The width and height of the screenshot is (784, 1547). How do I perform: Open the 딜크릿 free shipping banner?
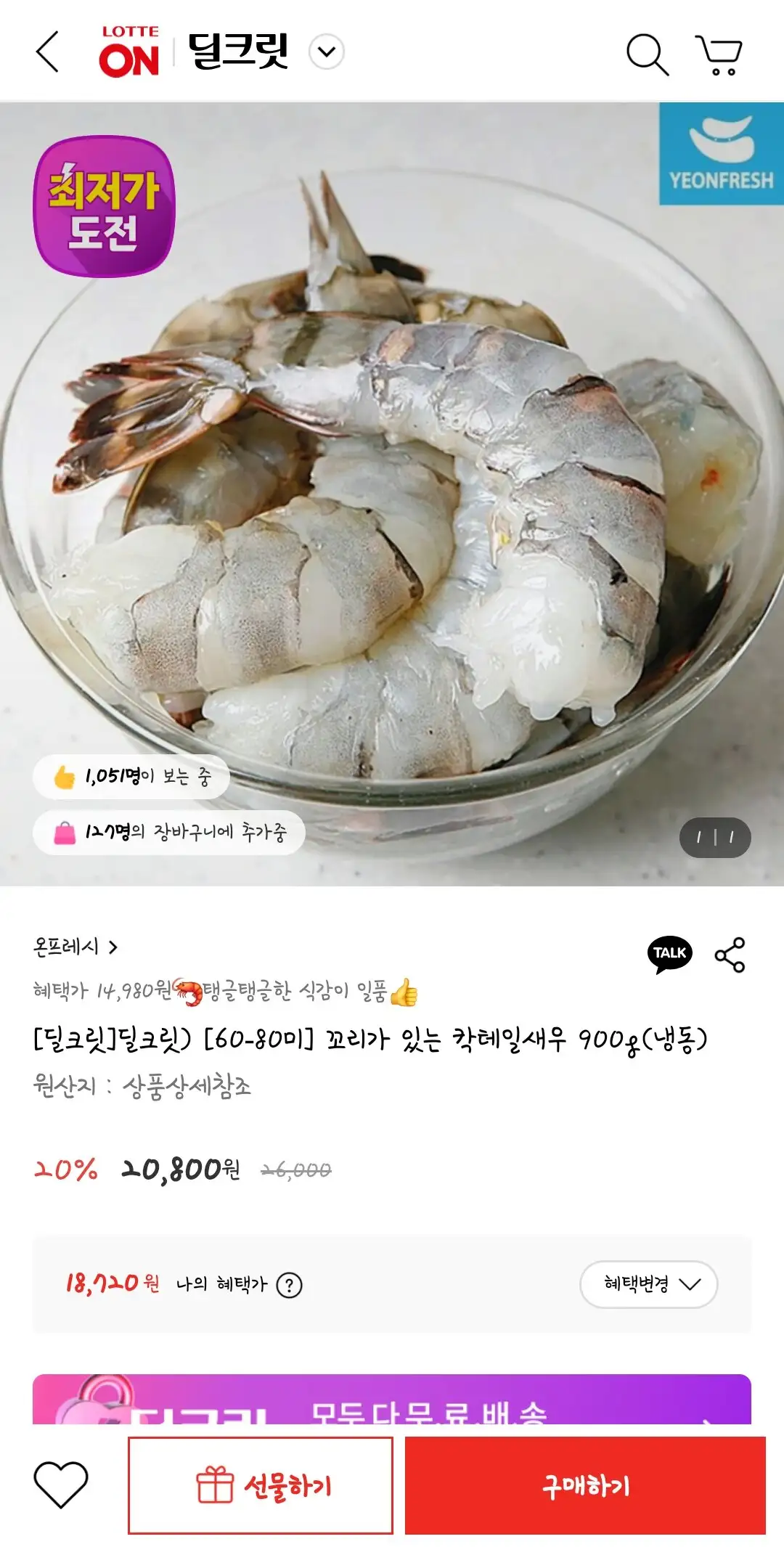(x=392, y=1399)
